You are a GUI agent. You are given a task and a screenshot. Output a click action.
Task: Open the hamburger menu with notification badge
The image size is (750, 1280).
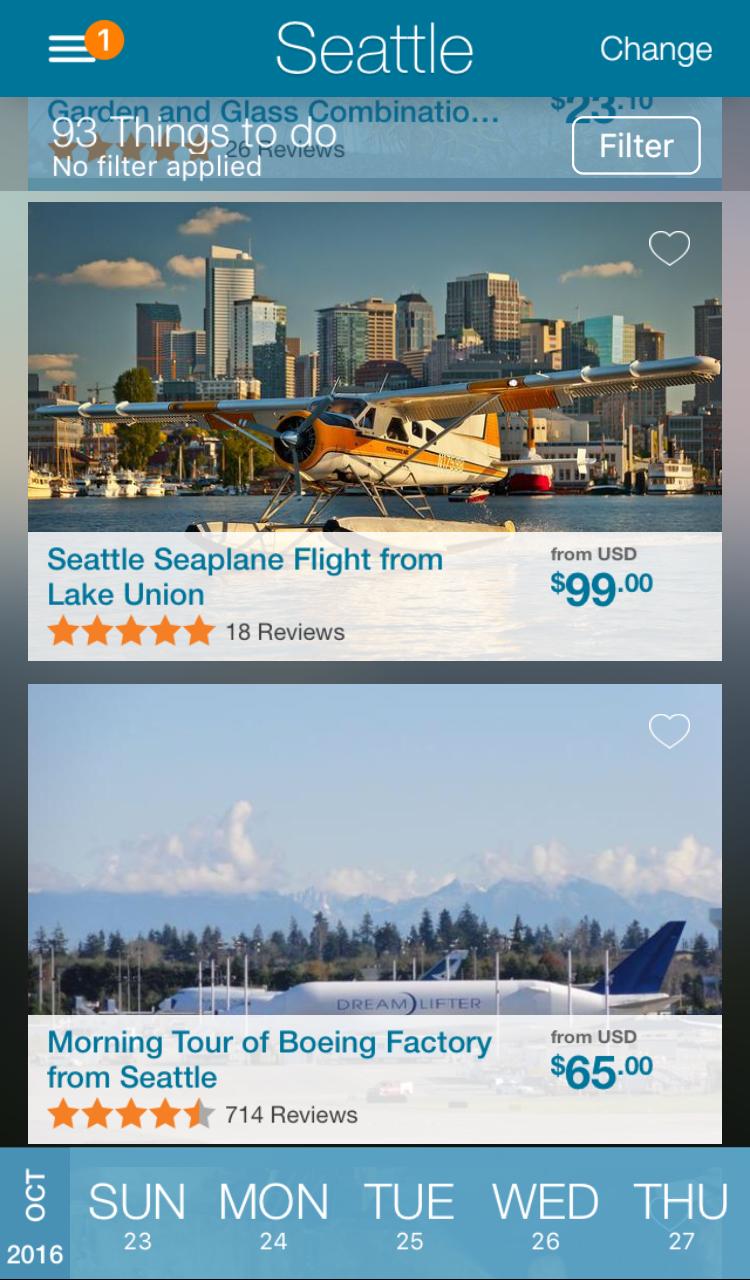point(74,48)
